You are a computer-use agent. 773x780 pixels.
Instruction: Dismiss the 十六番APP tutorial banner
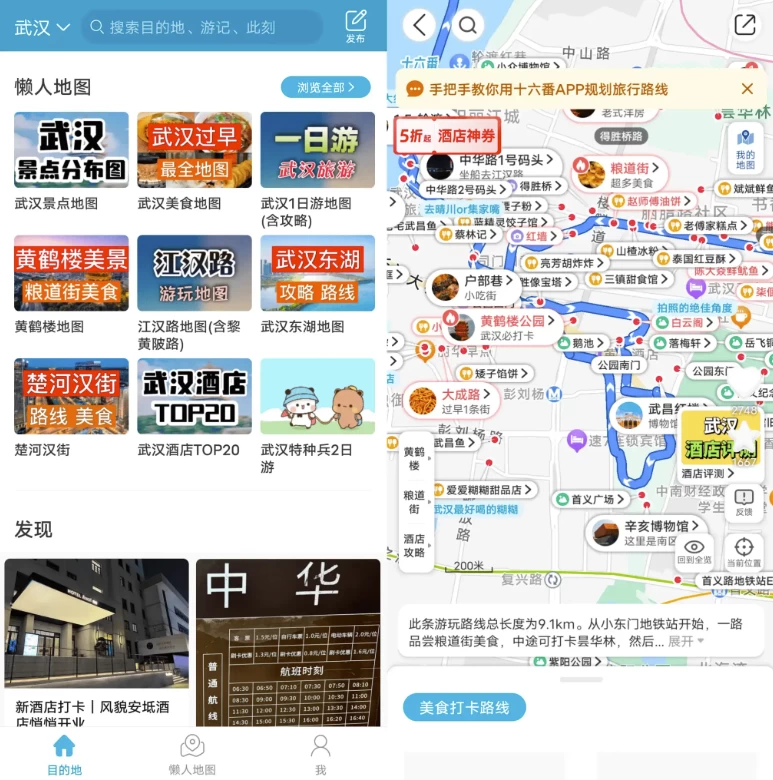click(x=747, y=89)
